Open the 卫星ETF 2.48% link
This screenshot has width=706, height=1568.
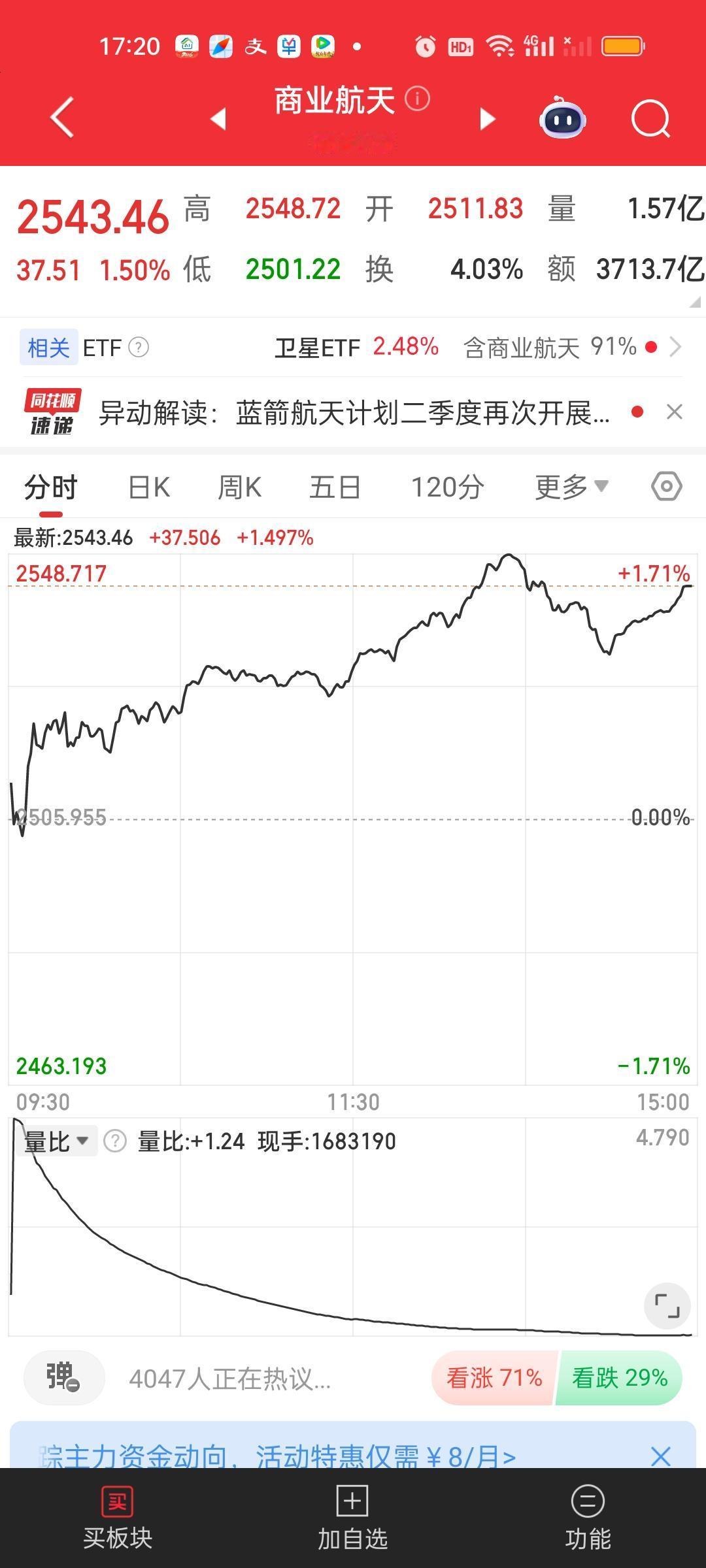tap(358, 347)
